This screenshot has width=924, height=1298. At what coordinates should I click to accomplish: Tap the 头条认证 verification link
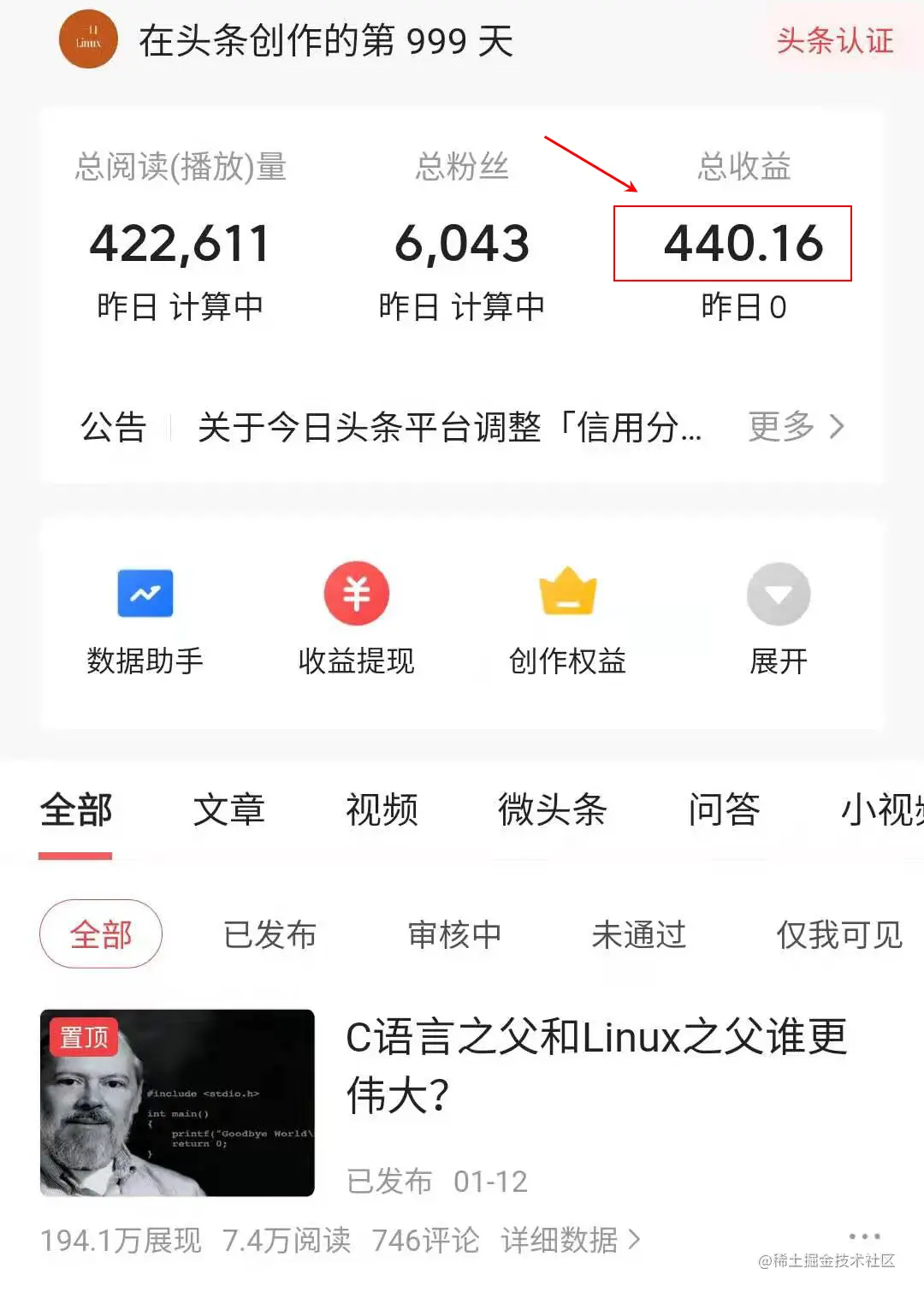tap(834, 41)
